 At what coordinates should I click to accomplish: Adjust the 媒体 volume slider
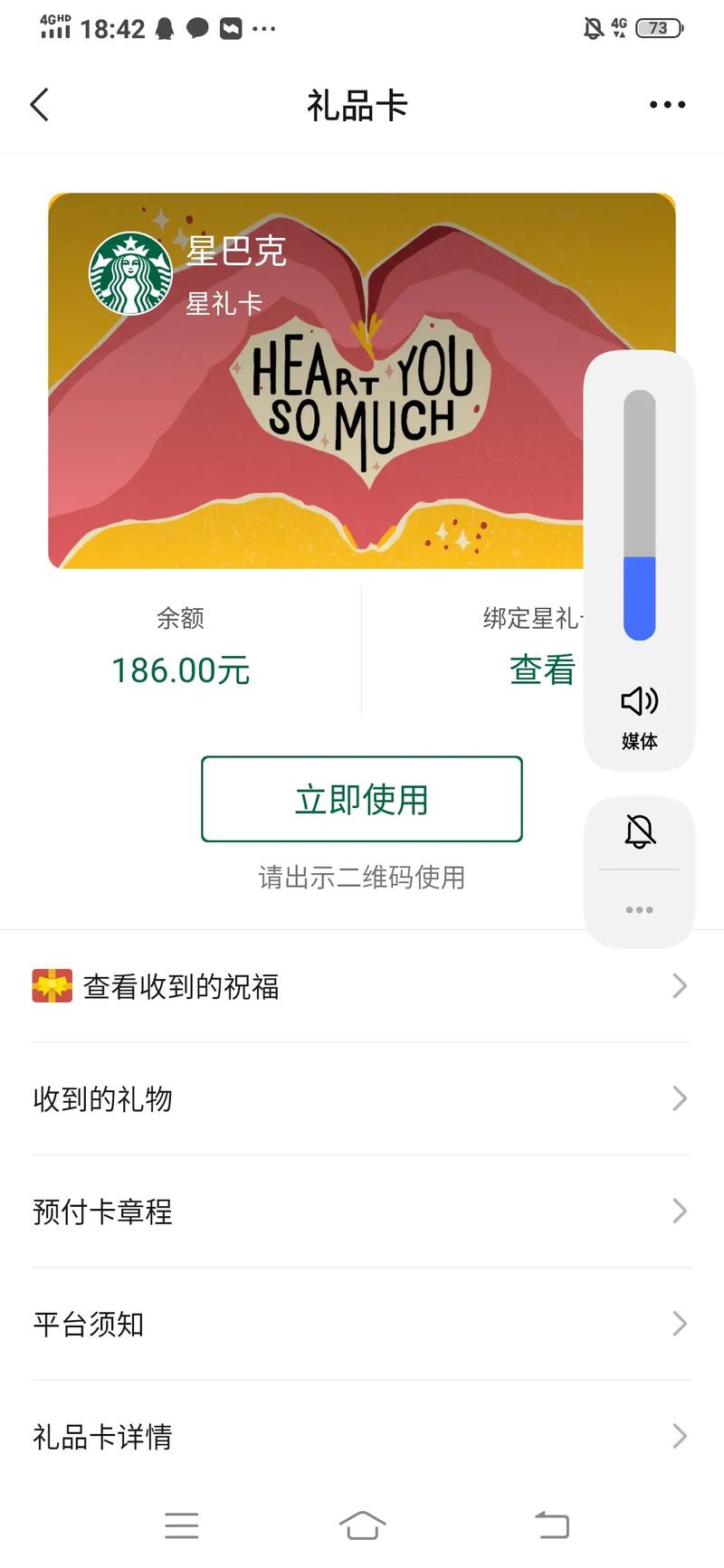639,516
